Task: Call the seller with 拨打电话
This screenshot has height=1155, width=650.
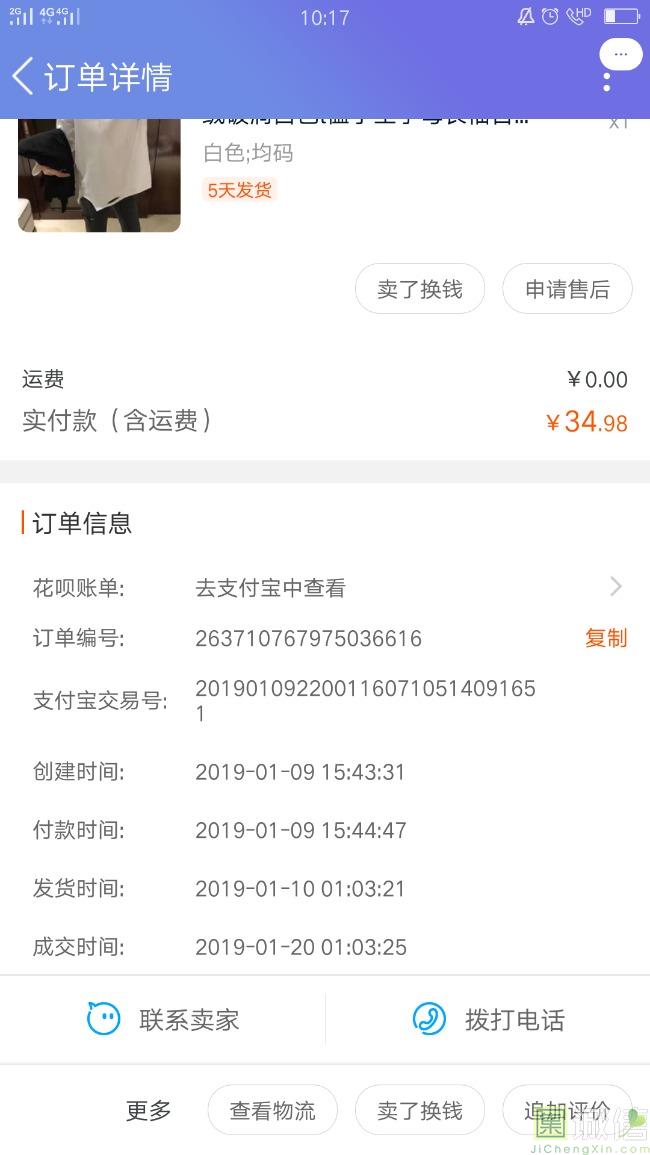Action: click(x=488, y=1019)
